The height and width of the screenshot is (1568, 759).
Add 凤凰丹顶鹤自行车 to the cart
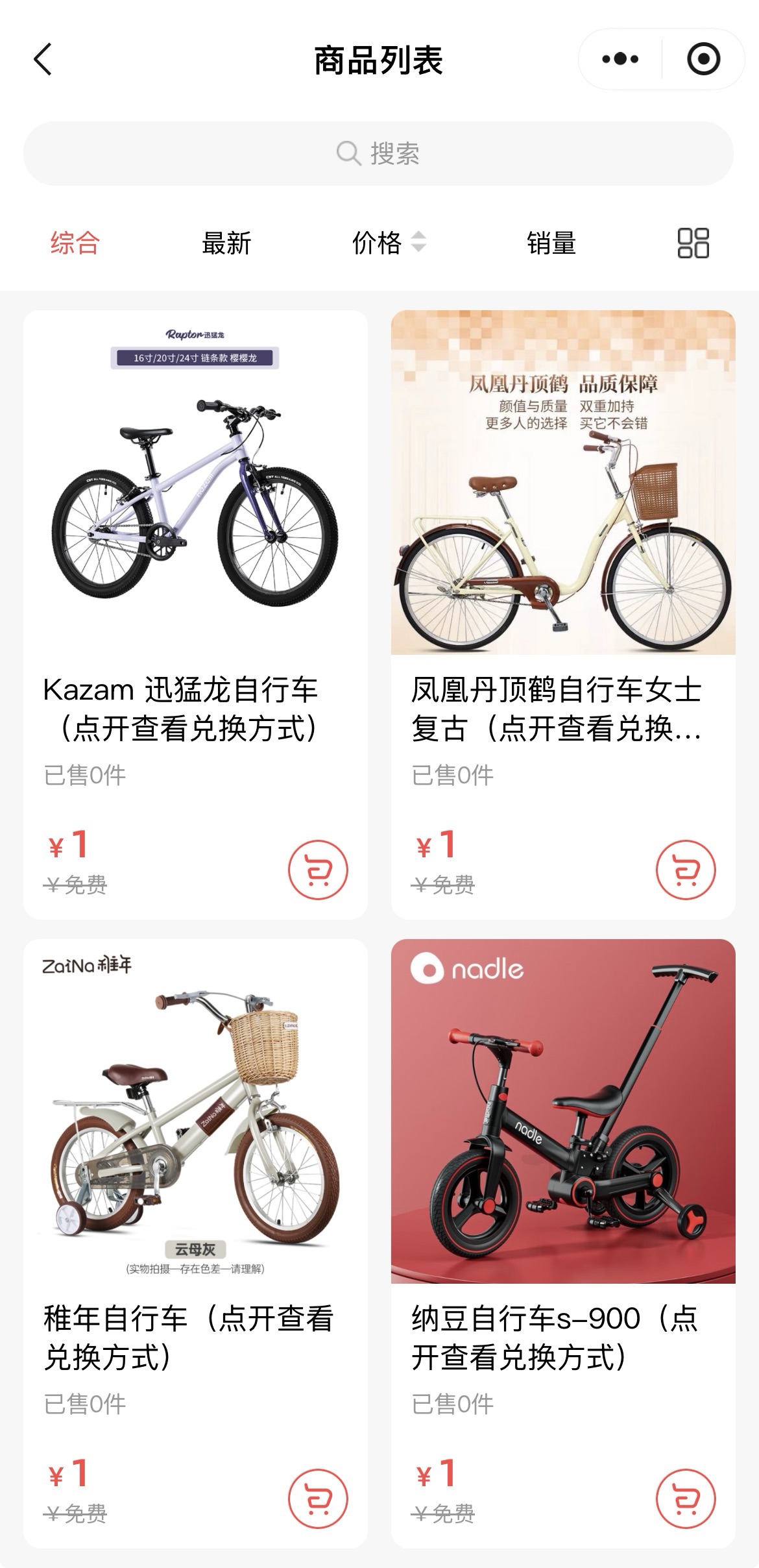click(686, 870)
